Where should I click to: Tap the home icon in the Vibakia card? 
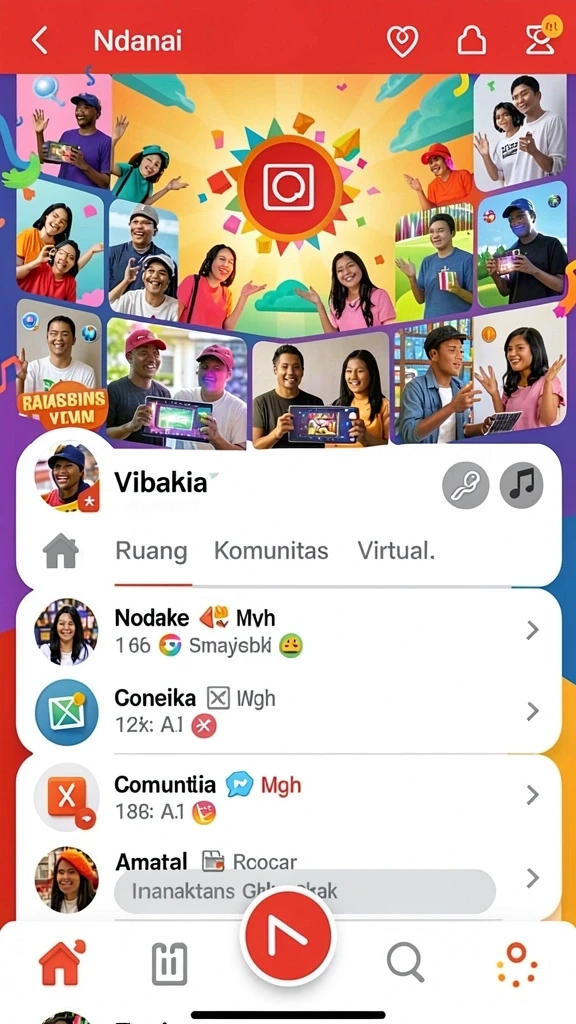[x=61, y=551]
